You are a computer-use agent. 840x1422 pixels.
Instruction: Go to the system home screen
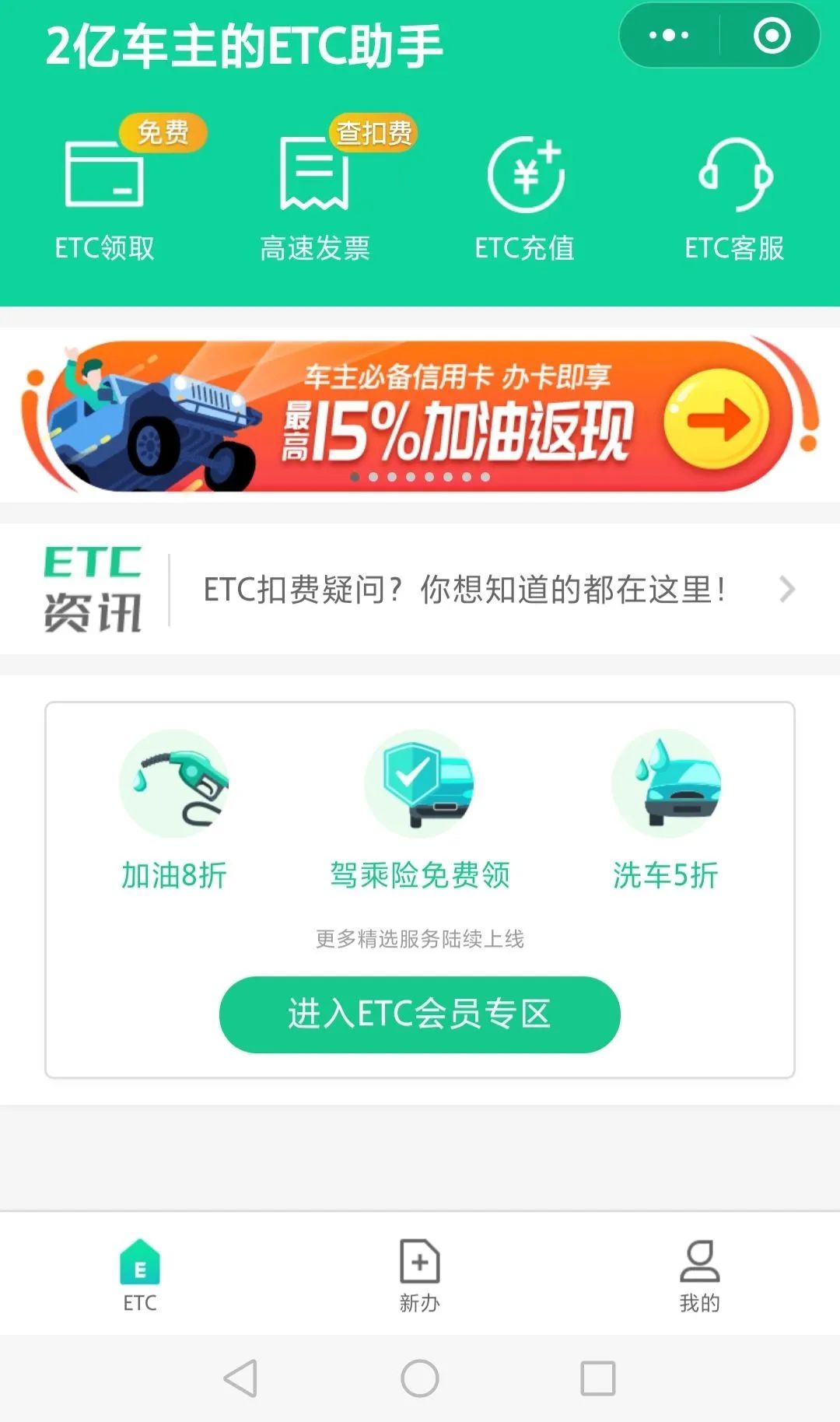pos(420,1378)
